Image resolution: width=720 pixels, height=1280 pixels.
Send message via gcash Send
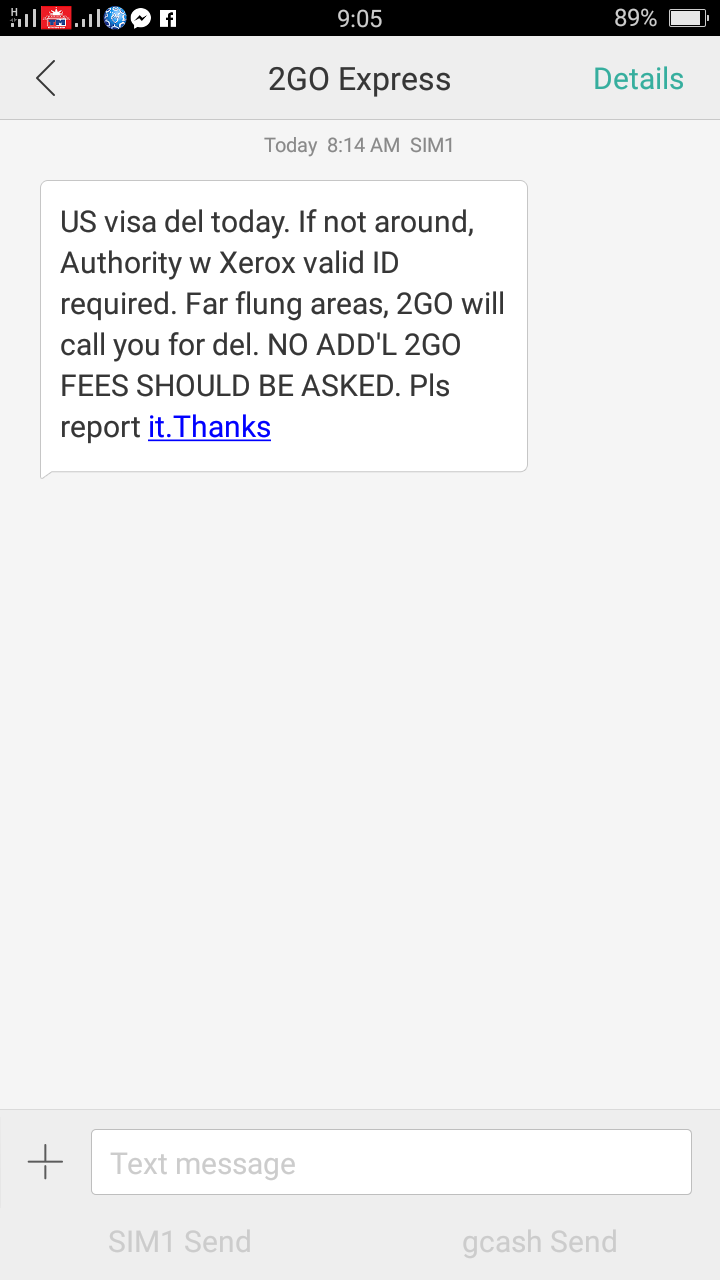click(539, 1242)
